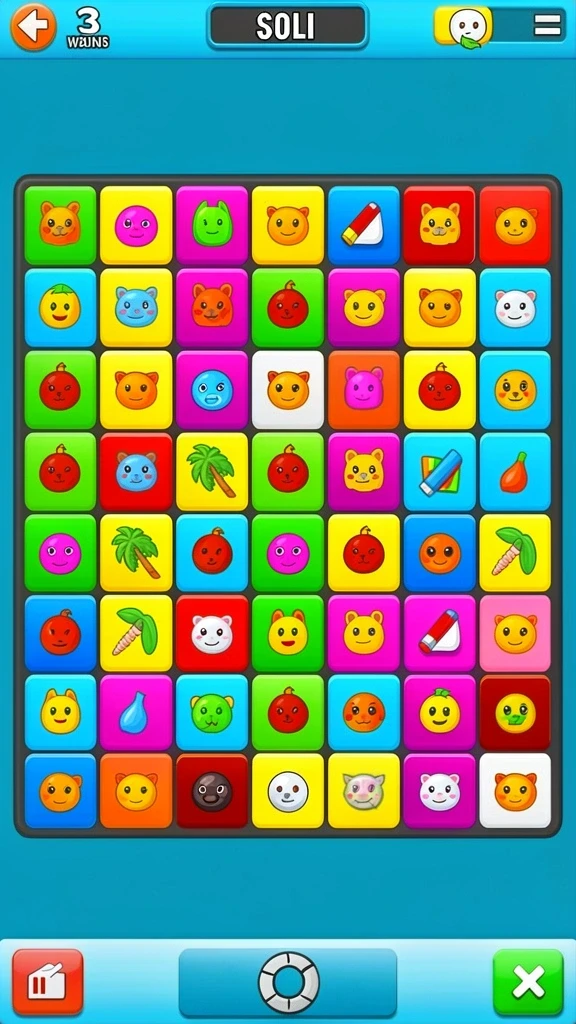Tap the lifebuoy ring button
The width and height of the screenshot is (576, 1024).
288,982
